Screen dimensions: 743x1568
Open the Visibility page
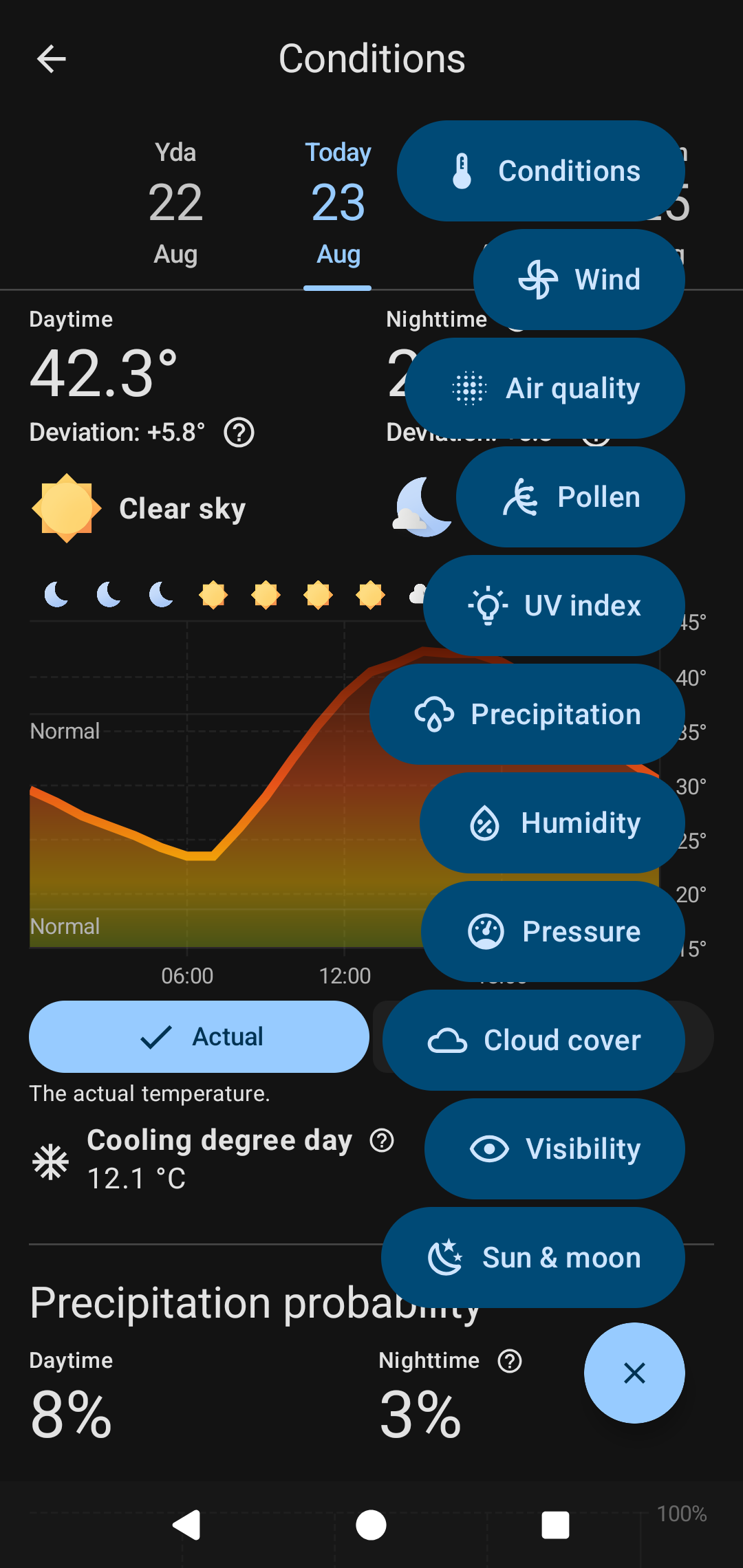pyautogui.click(x=554, y=1149)
